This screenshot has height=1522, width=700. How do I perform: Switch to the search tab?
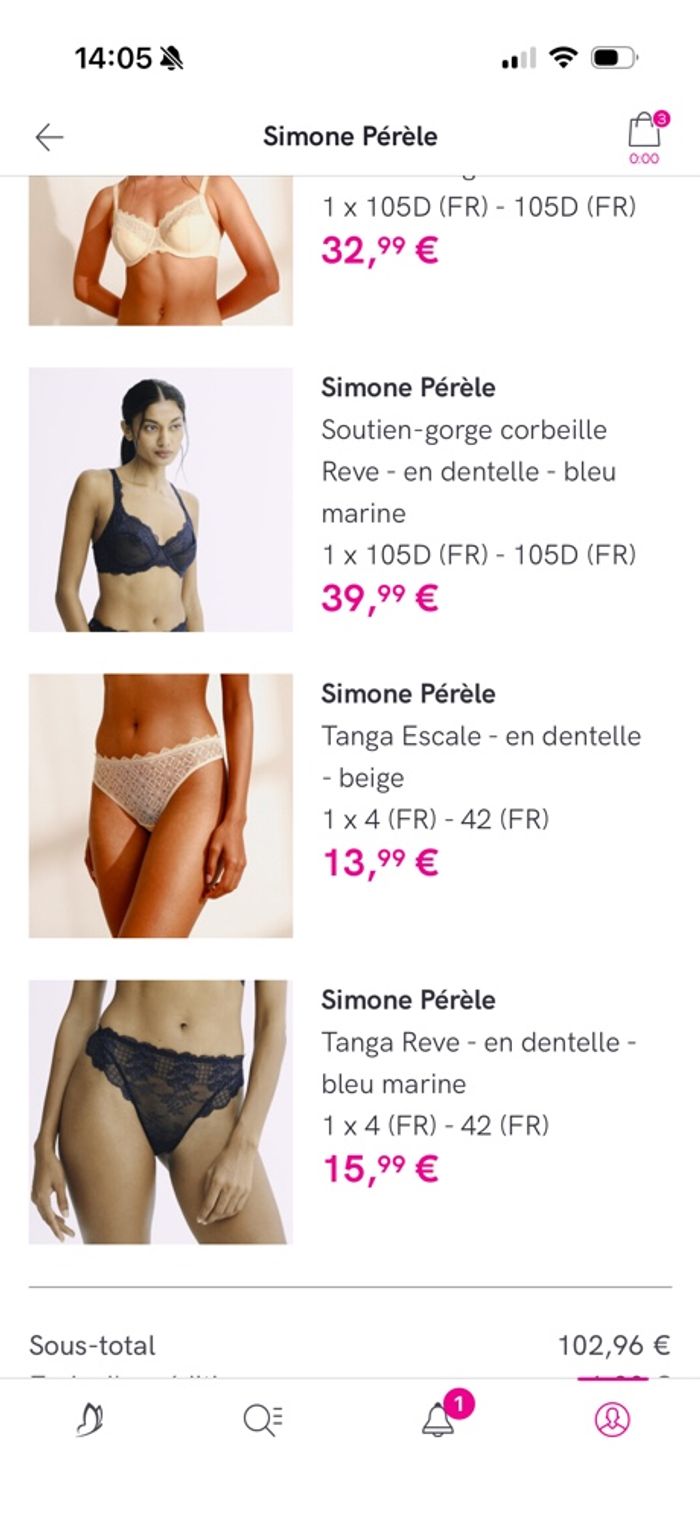coord(264,1419)
